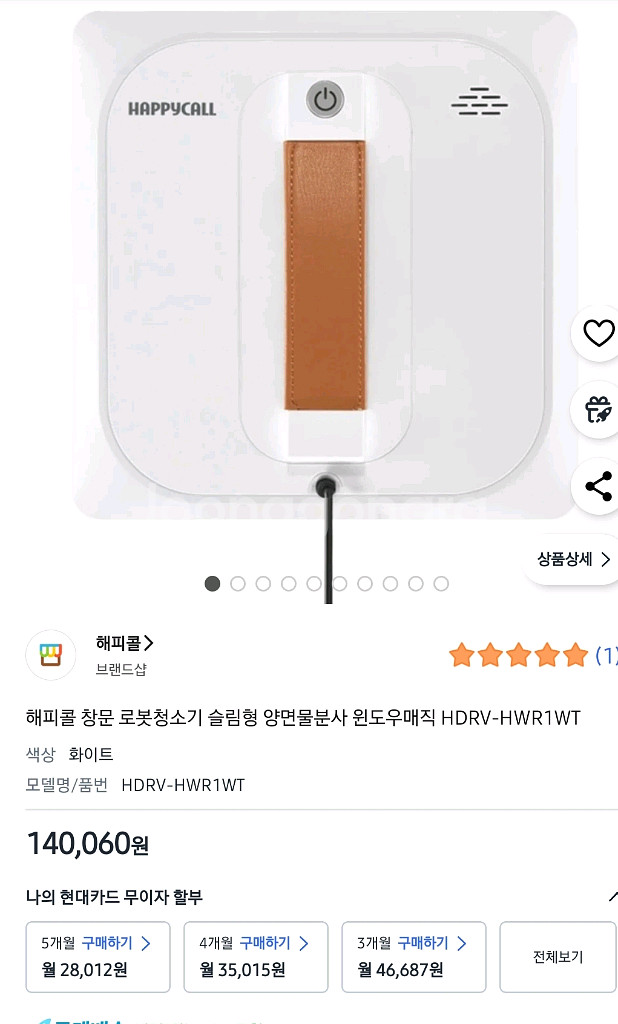Select 4개월 구매하기 installment option

[x=256, y=956]
